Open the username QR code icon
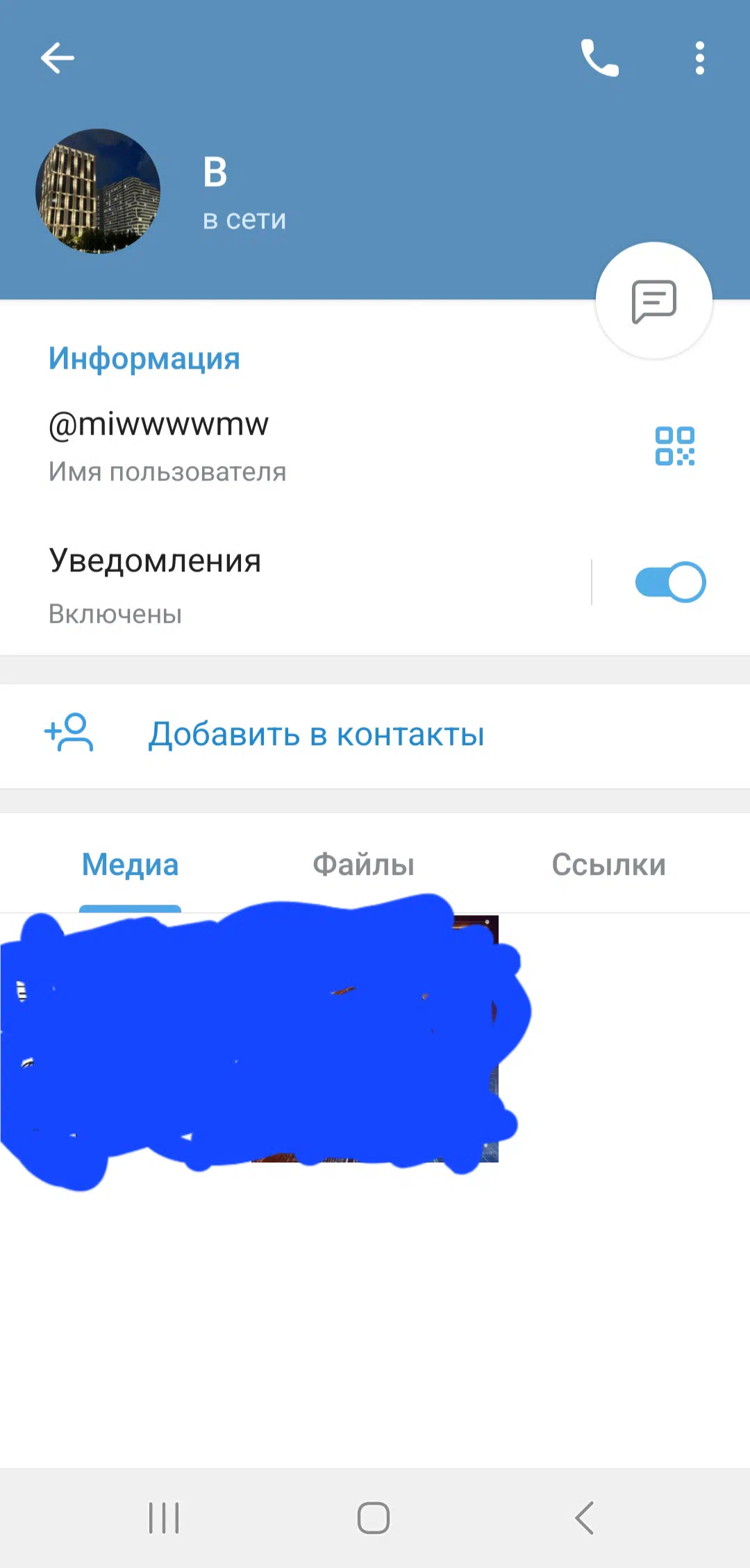This screenshot has width=750, height=1568. [x=675, y=446]
